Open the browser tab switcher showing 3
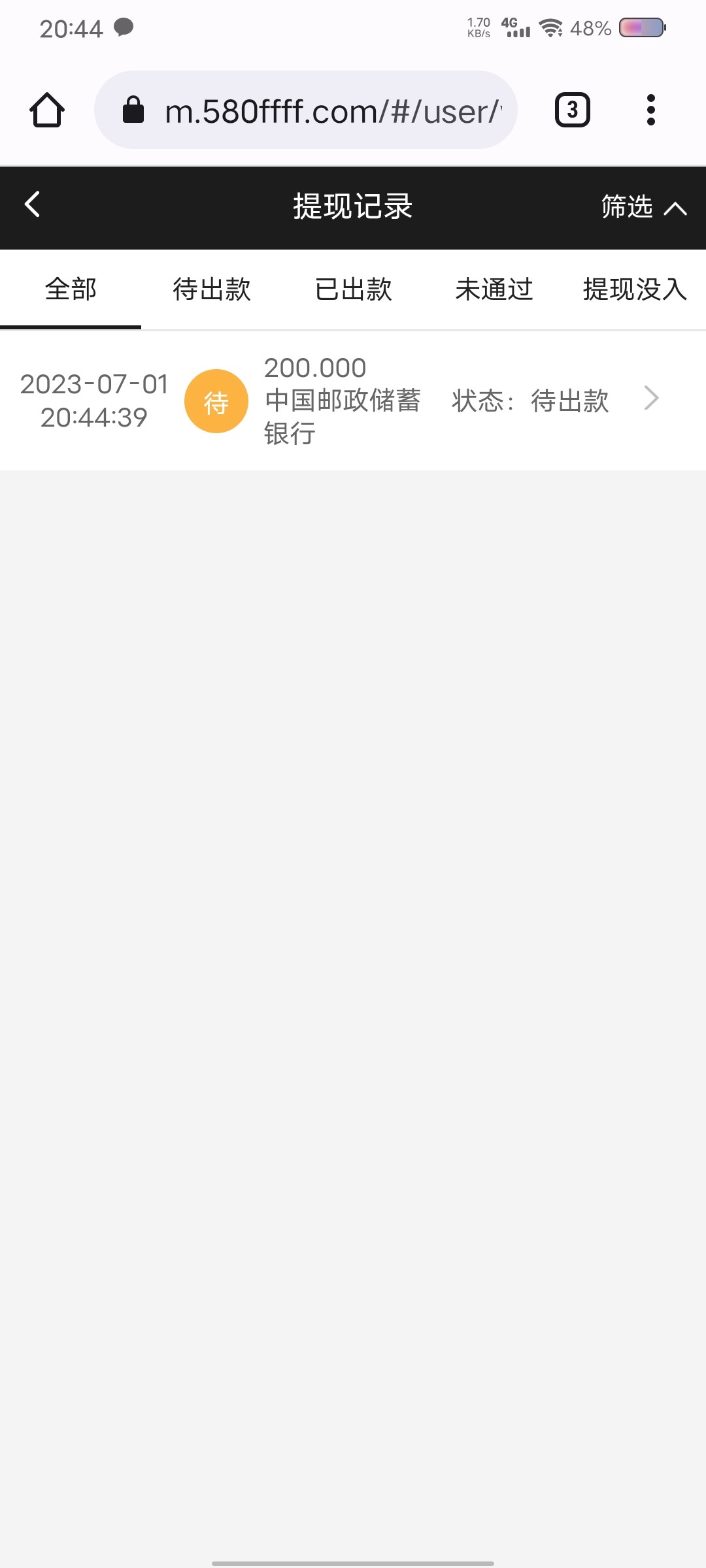 point(572,110)
